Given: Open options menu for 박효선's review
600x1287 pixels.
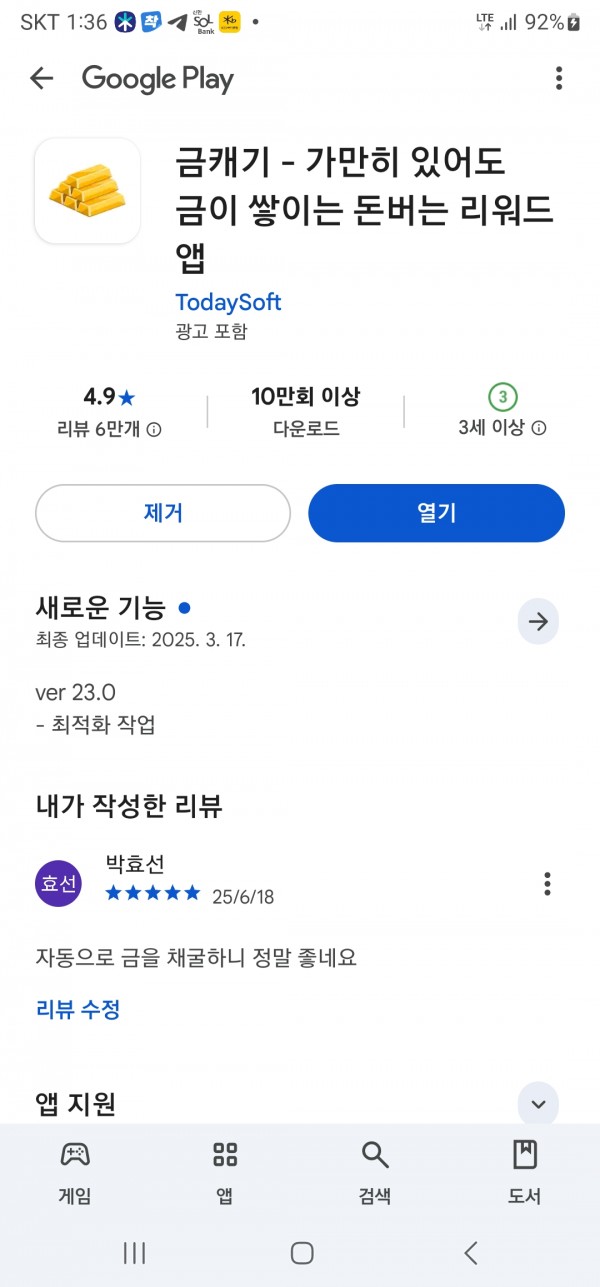Looking at the screenshot, I should (x=547, y=883).
